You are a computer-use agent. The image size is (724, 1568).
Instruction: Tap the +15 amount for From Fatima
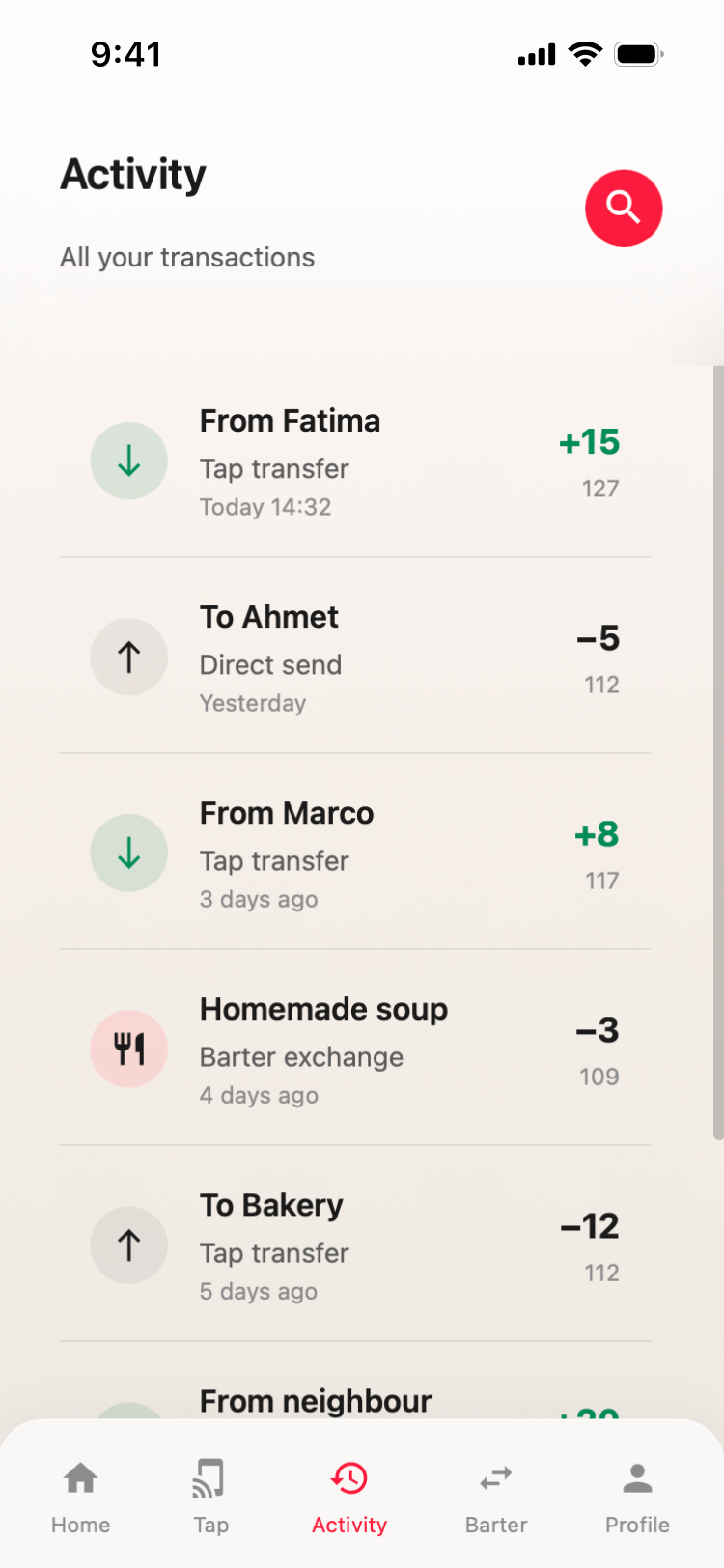590,442
